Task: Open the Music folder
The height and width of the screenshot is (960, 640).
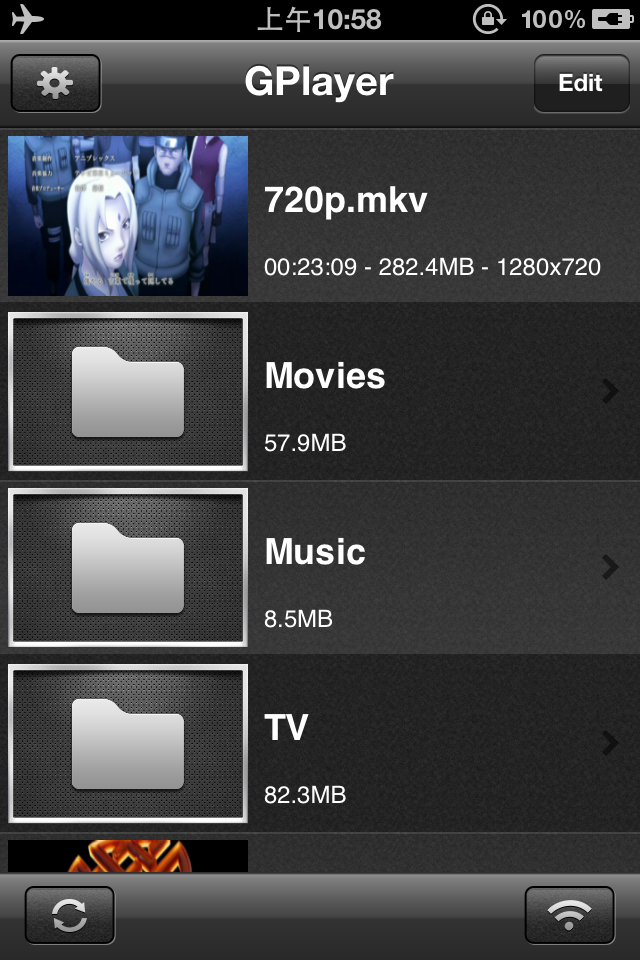Action: tap(320, 568)
